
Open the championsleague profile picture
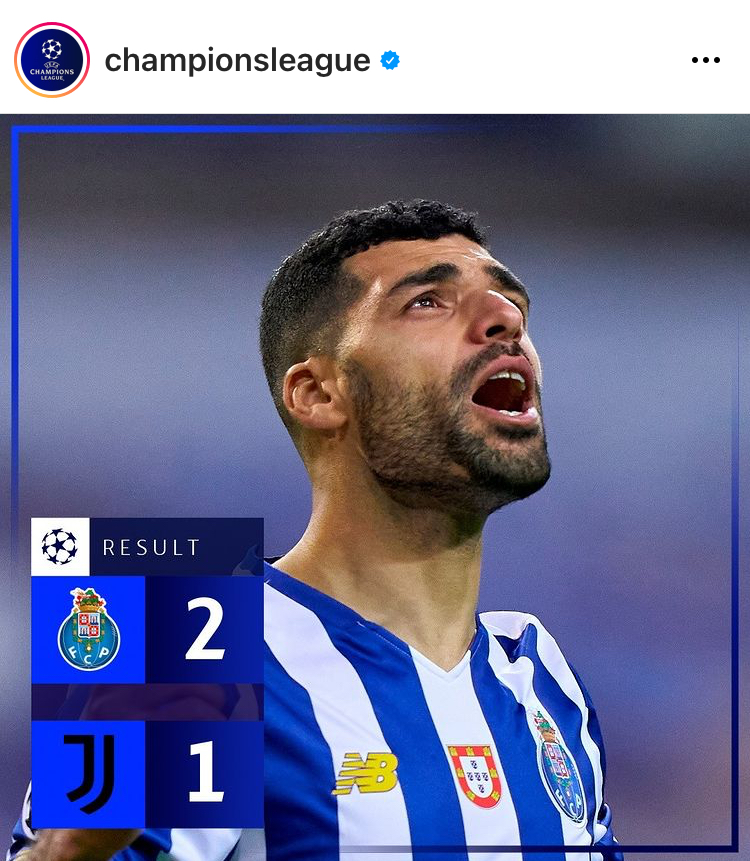tap(52, 60)
